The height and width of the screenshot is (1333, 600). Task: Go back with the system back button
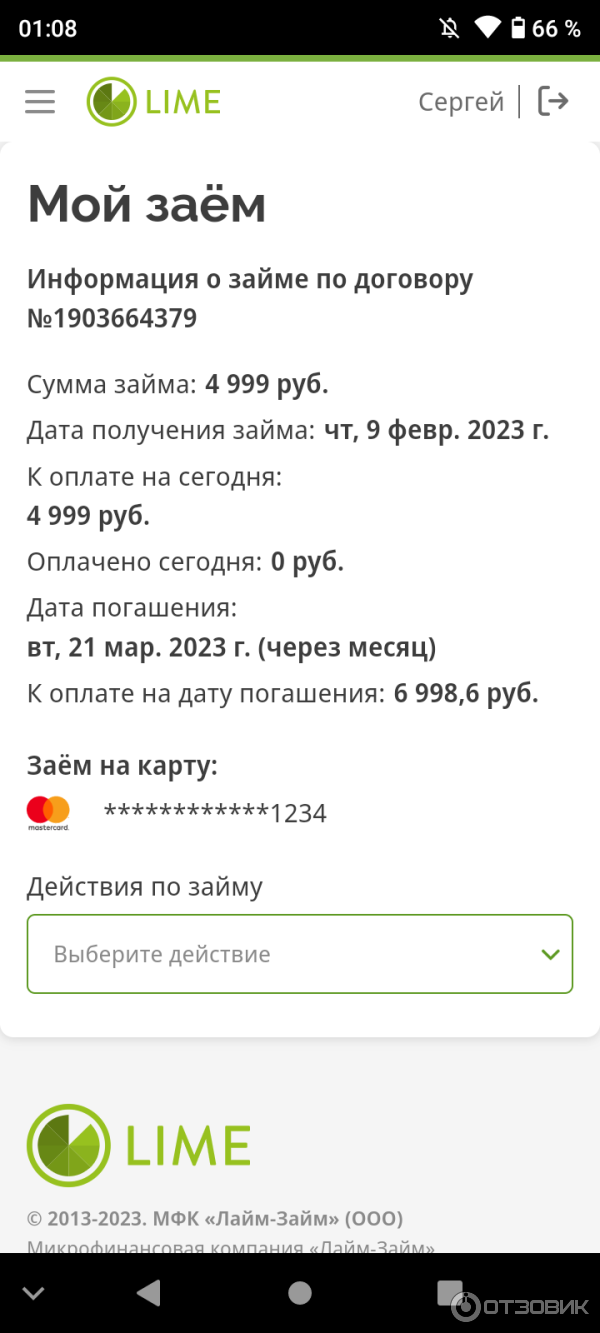[149, 1293]
